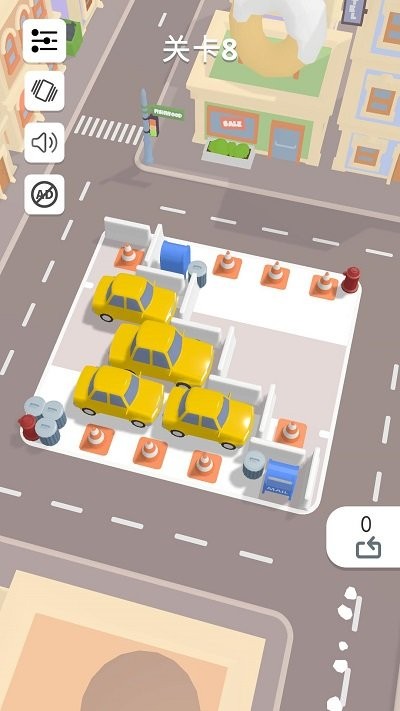Tap the no-ads button
This screenshot has height=711, width=400.
pyautogui.click(x=44, y=195)
